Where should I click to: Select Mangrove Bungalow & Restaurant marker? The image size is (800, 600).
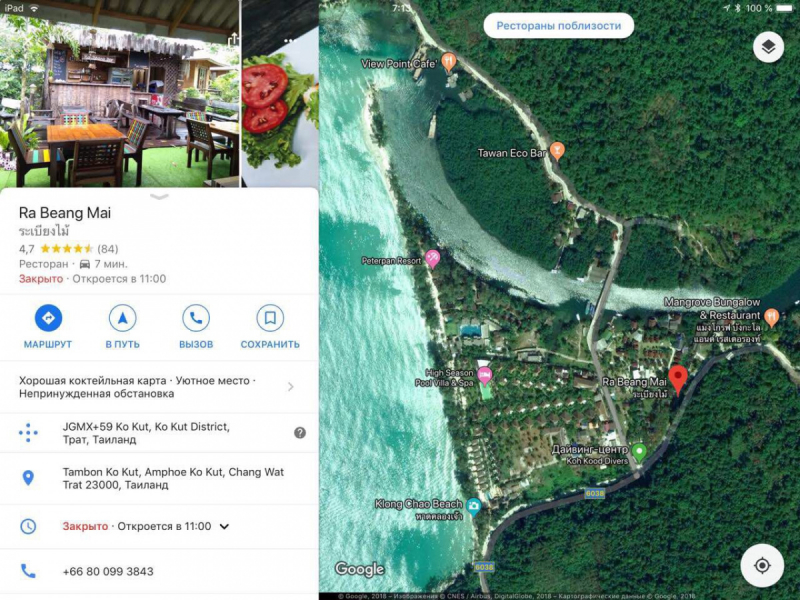pyautogui.click(x=771, y=315)
